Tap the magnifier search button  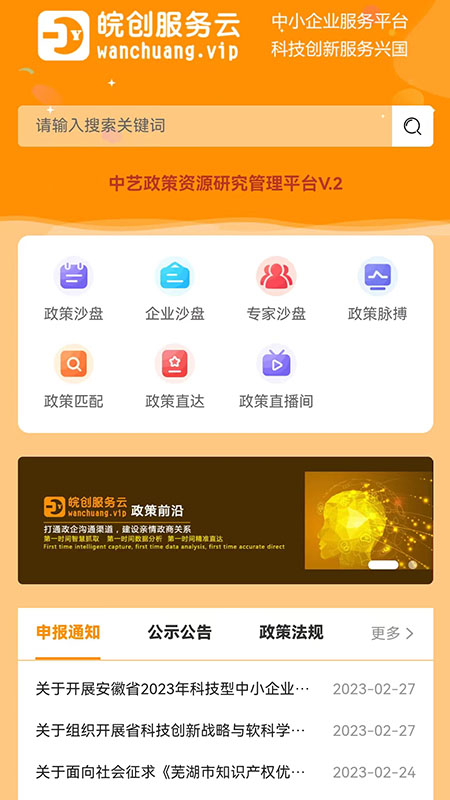pyautogui.click(x=412, y=126)
